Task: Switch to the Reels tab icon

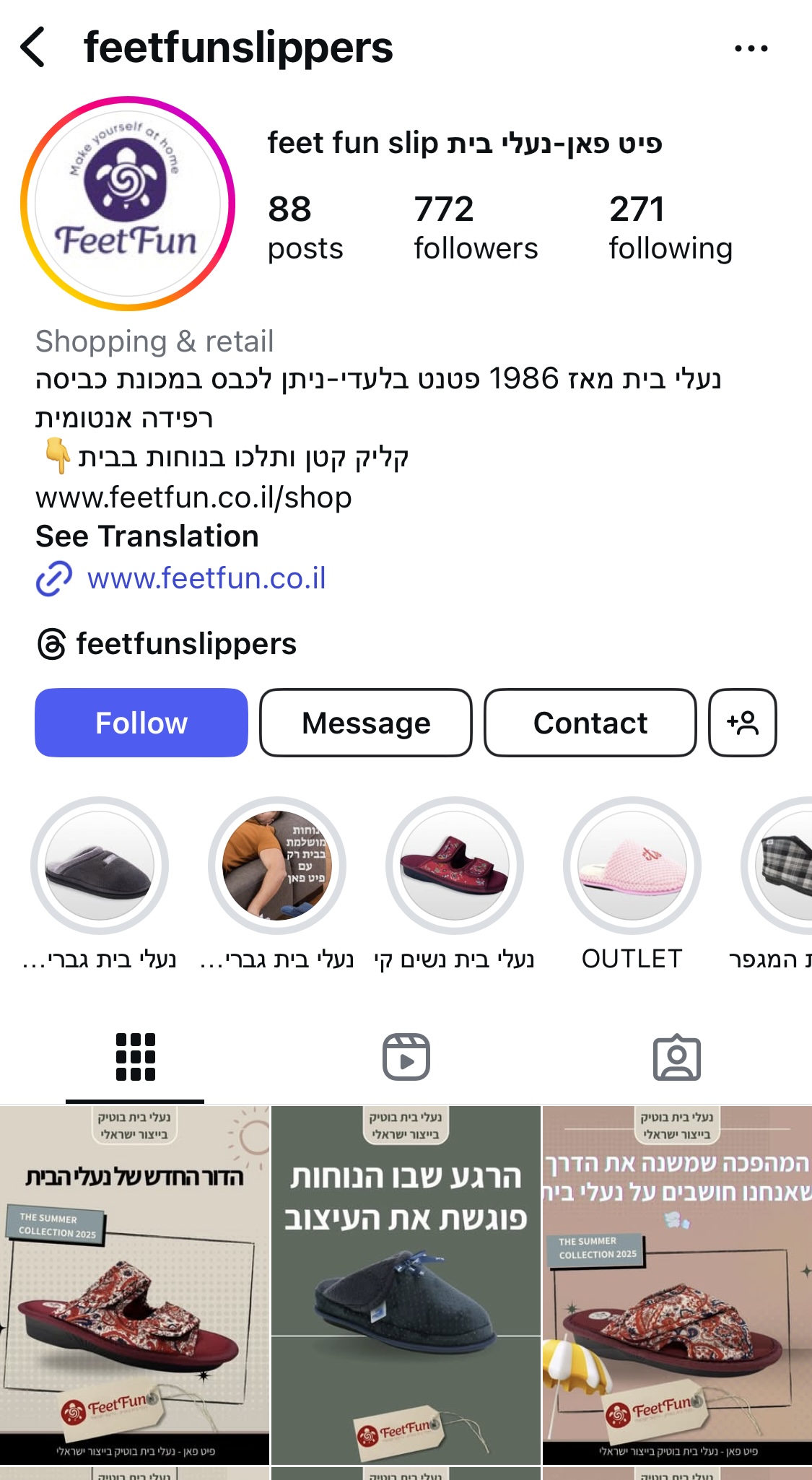Action: (x=406, y=1058)
